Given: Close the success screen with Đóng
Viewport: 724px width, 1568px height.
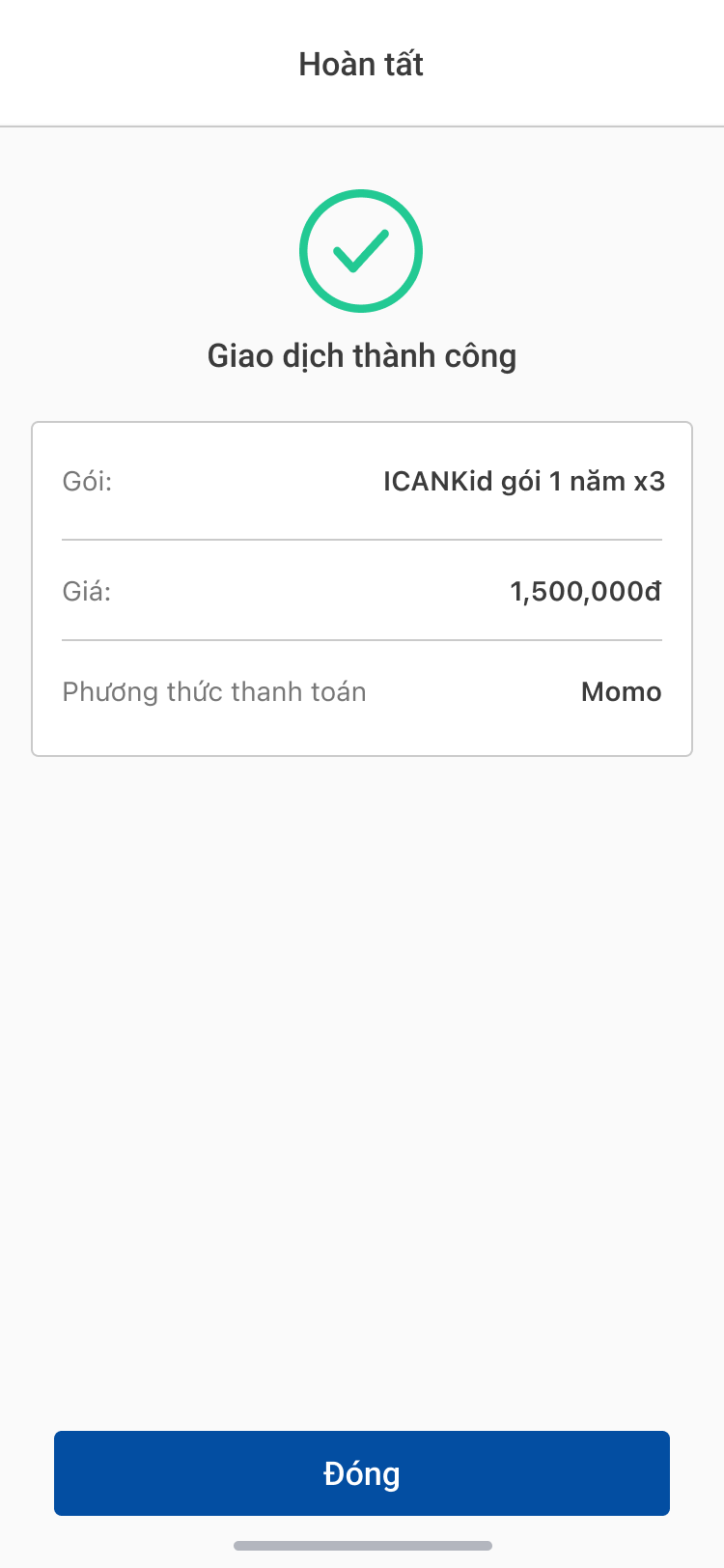Looking at the screenshot, I should (362, 1473).
